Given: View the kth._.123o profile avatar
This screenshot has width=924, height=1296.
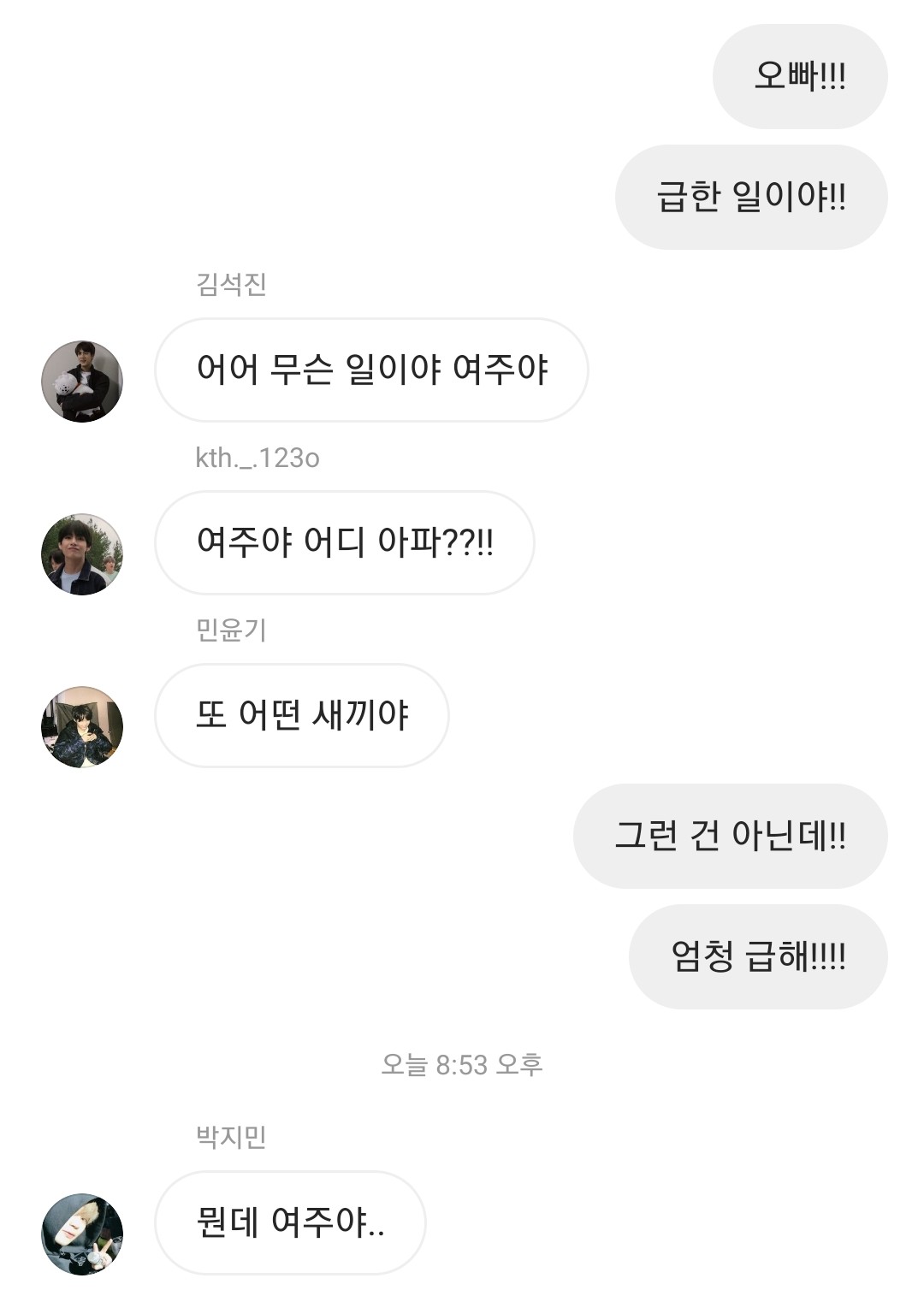Looking at the screenshot, I should 82,554.
